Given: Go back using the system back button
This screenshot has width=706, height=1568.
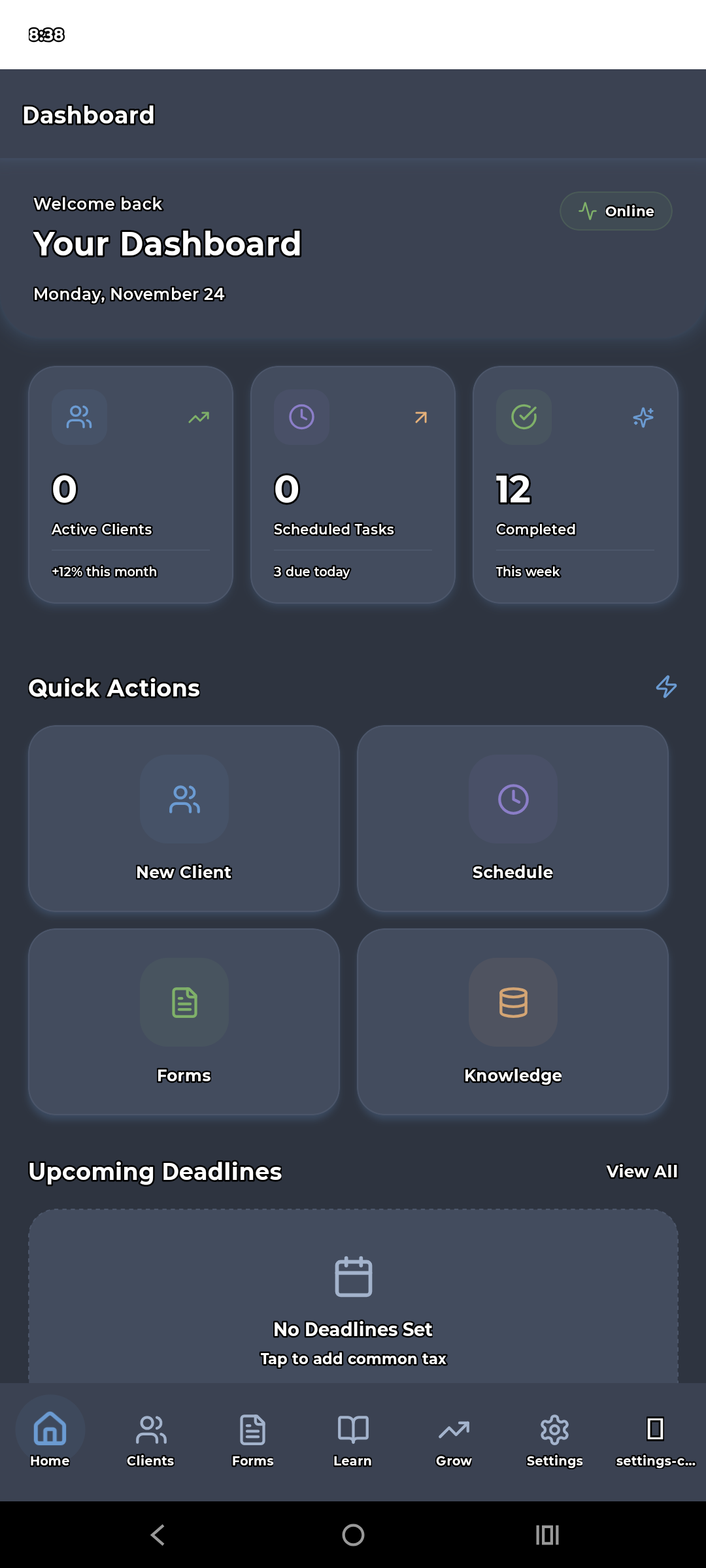Looking at the screenshot, I should click(x=158, y=1535).
